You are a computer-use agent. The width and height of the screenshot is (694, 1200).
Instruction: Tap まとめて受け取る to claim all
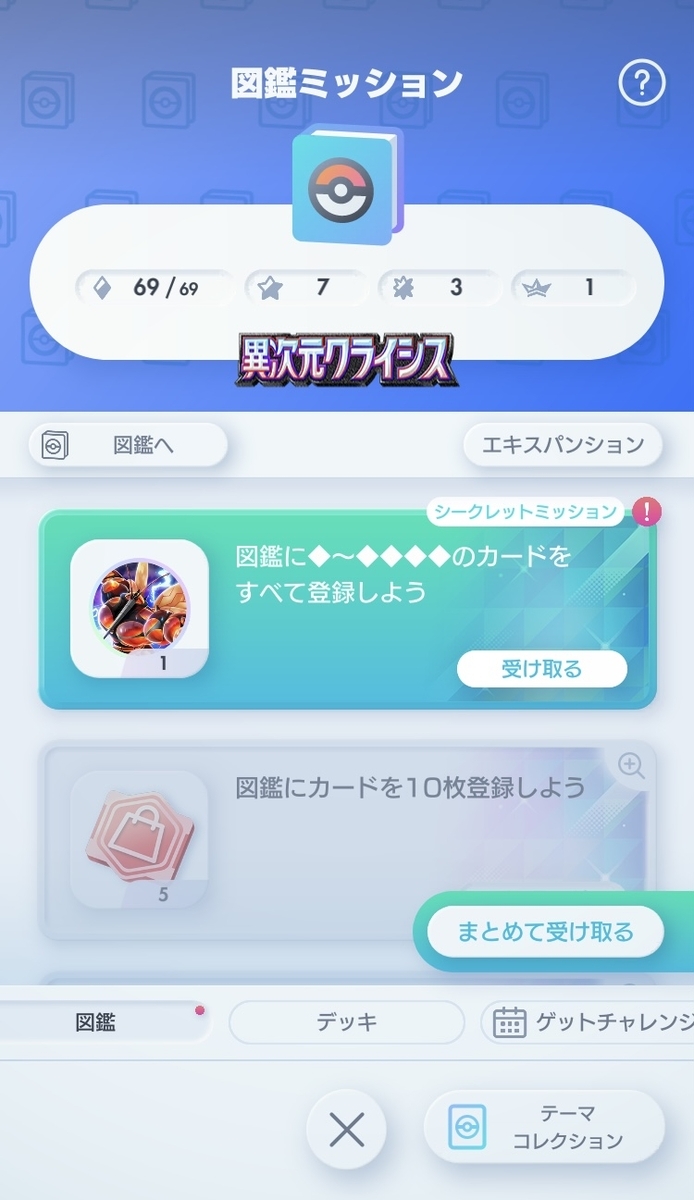[545, 932]
